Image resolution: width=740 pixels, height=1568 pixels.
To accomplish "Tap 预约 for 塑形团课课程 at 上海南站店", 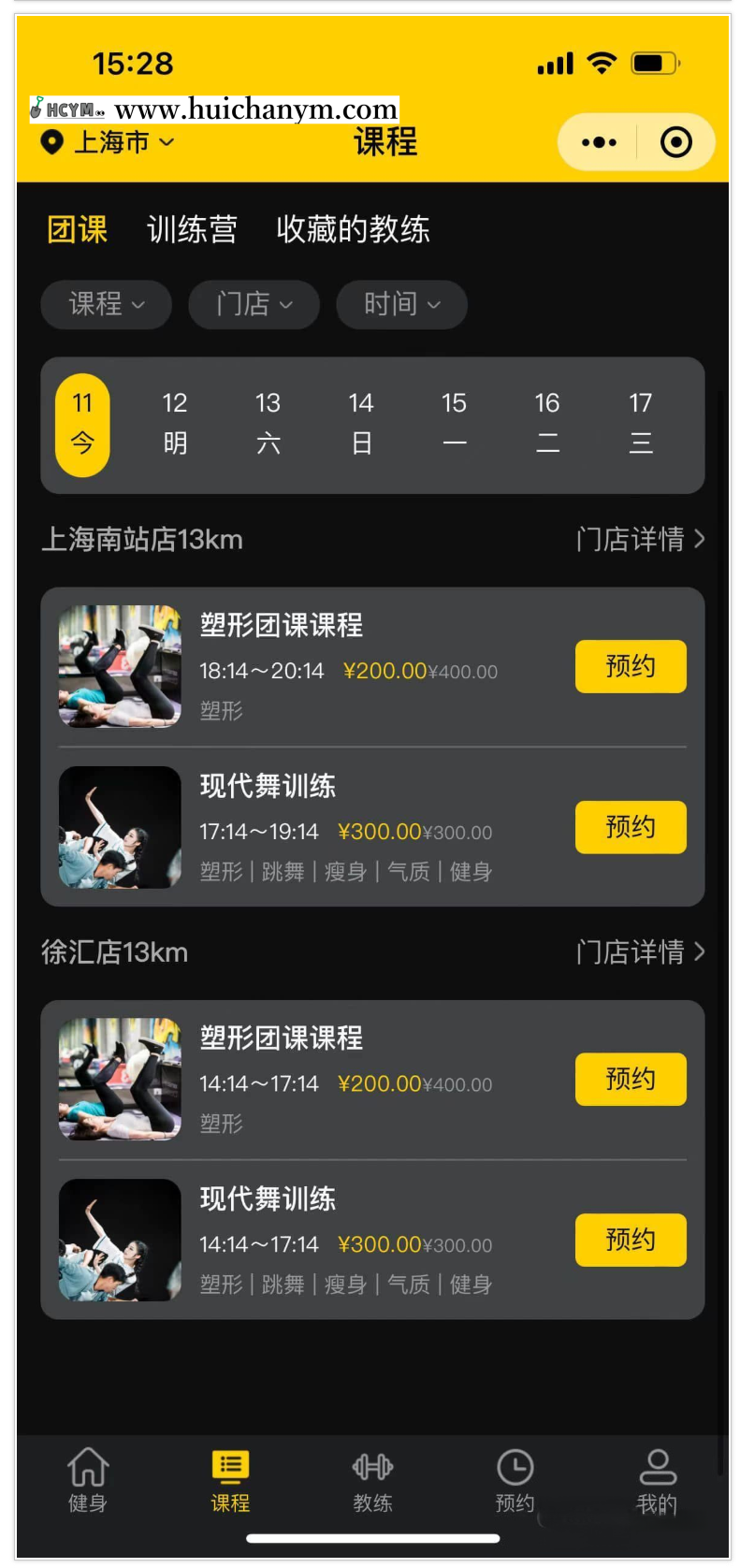I will click(x=631, y=666).
